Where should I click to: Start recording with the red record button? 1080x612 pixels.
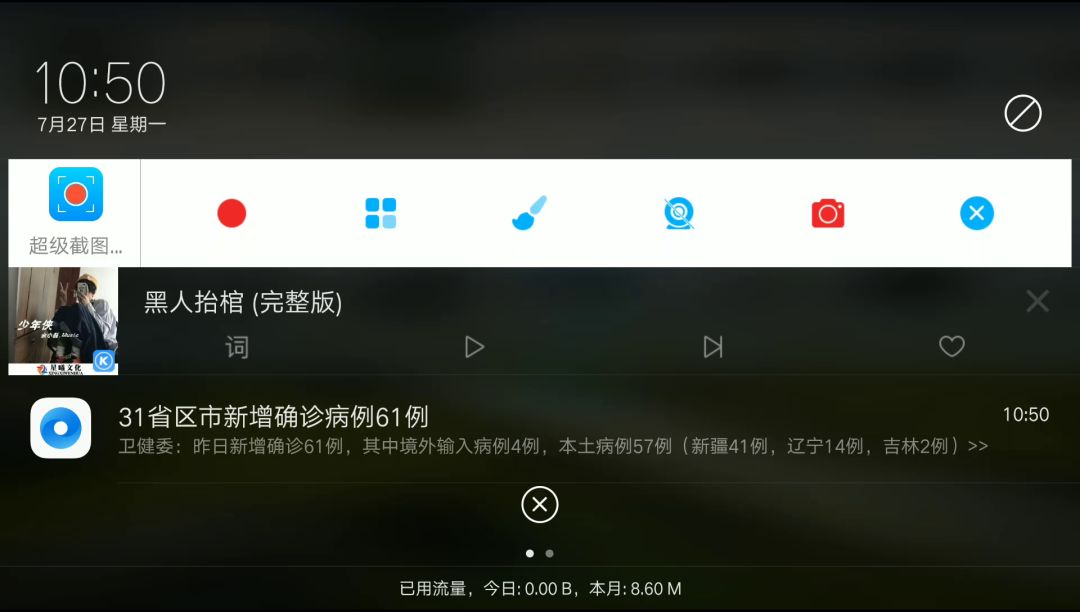(231, 213)
